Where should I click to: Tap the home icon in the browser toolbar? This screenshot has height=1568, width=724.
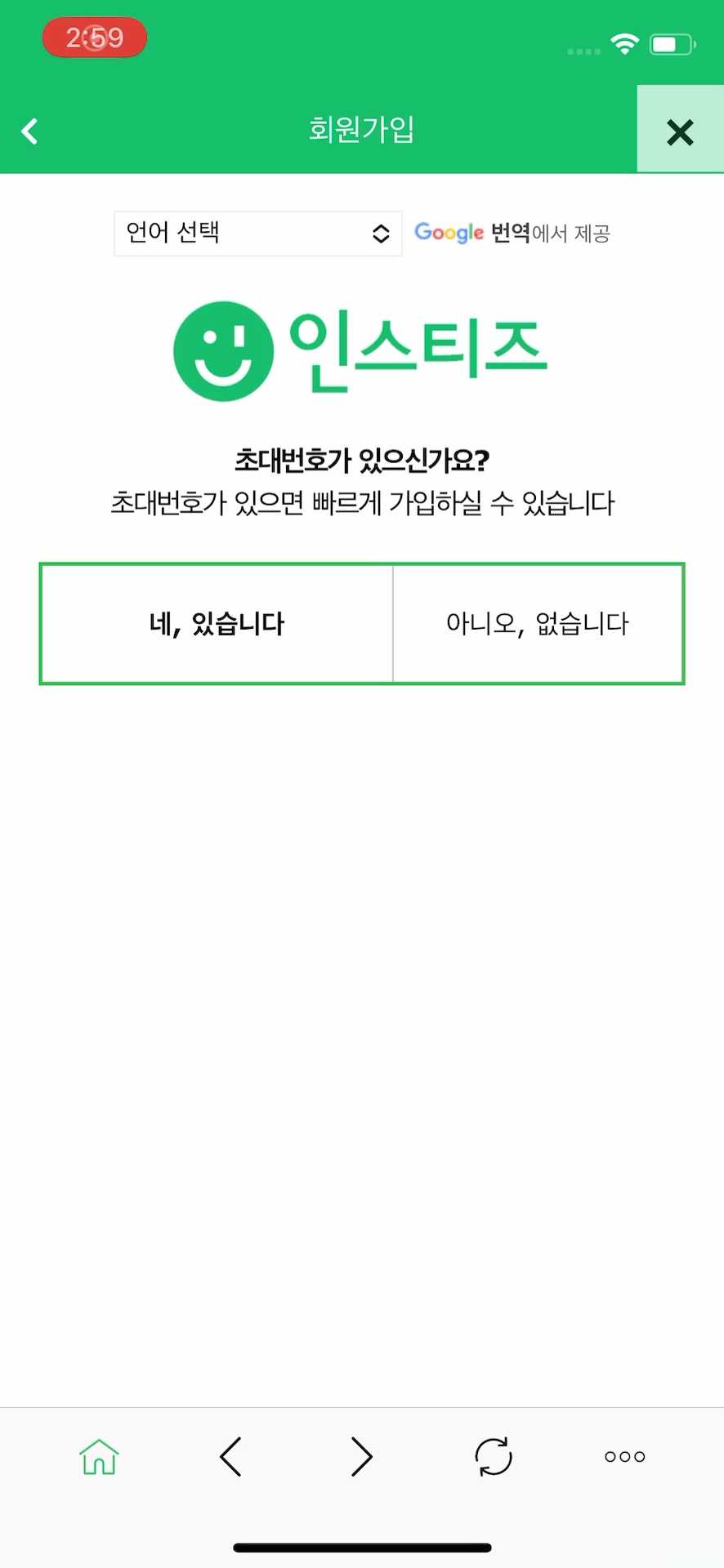[97, 1457]
